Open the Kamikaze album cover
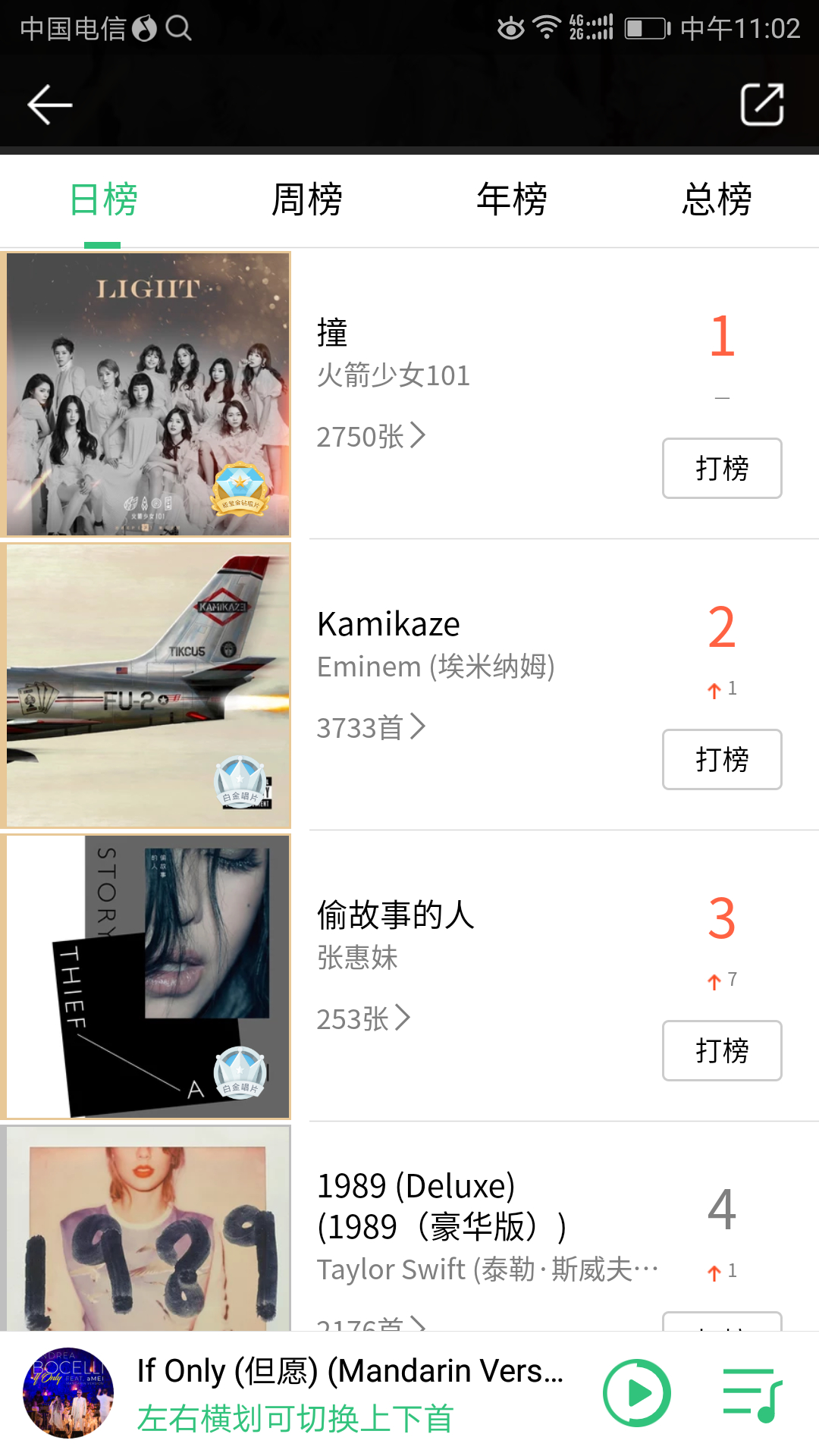The image size is (819, 1456). tap(148, 686)
